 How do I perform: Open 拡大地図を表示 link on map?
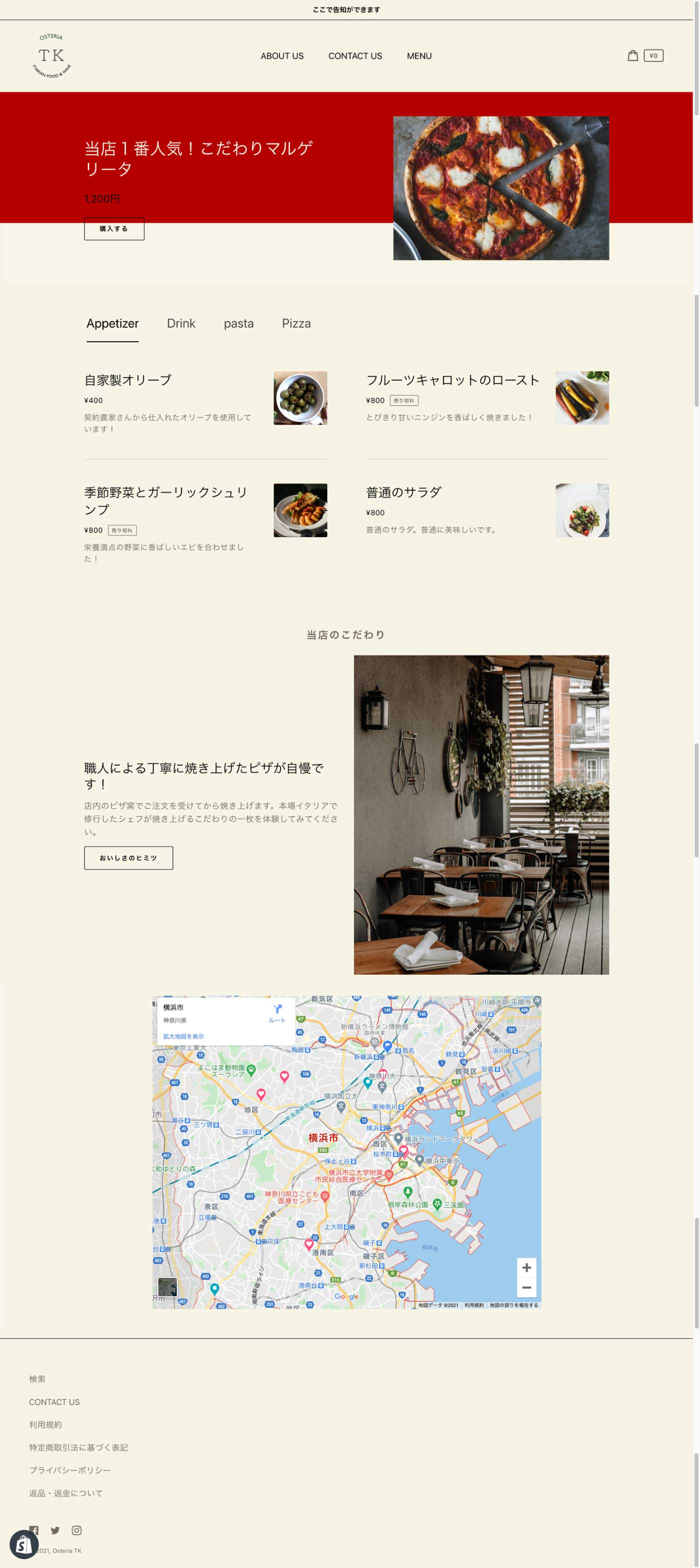click(183, 1036)
